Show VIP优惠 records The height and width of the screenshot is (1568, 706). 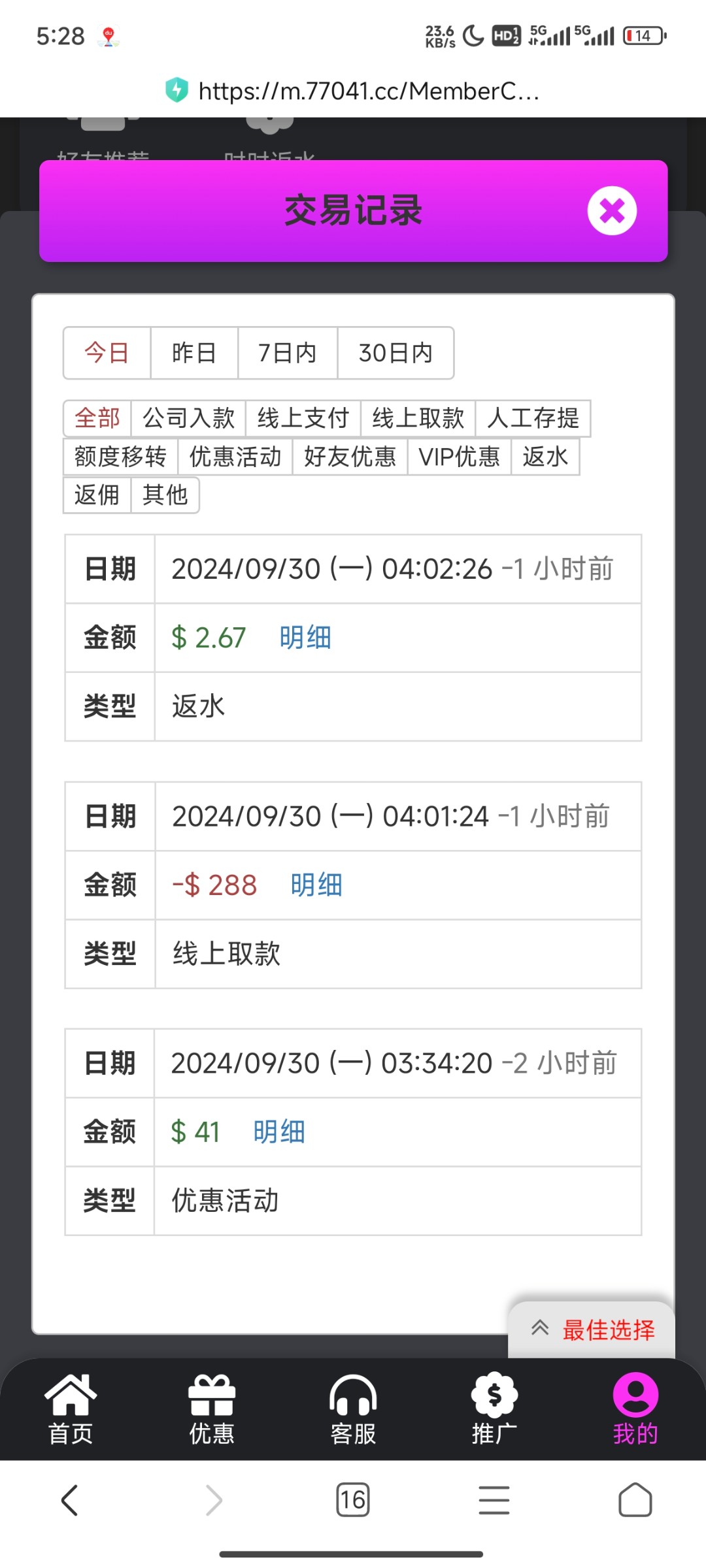coord(460,457)
